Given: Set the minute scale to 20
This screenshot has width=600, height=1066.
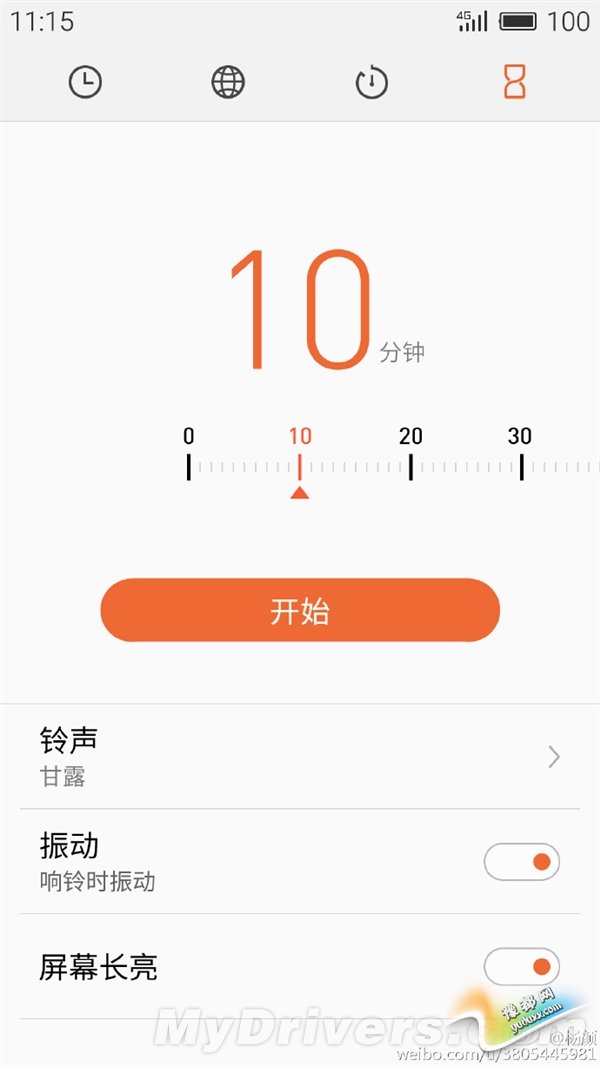Looking at the screenshot, I should coord(411,466).
